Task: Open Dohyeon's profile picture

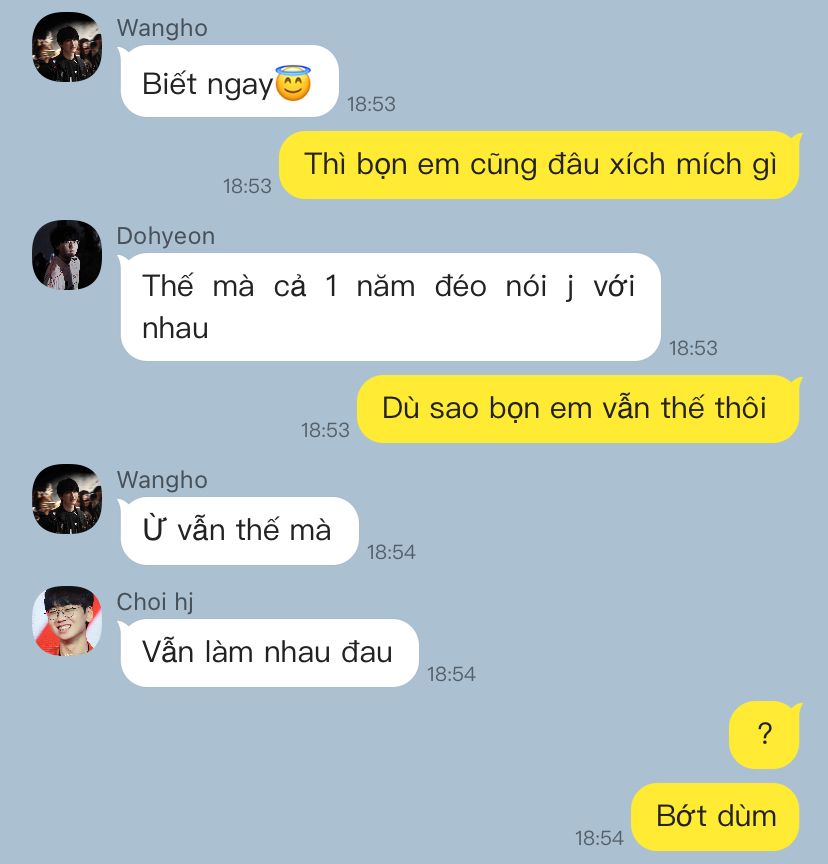Action: tap(67, 255)
